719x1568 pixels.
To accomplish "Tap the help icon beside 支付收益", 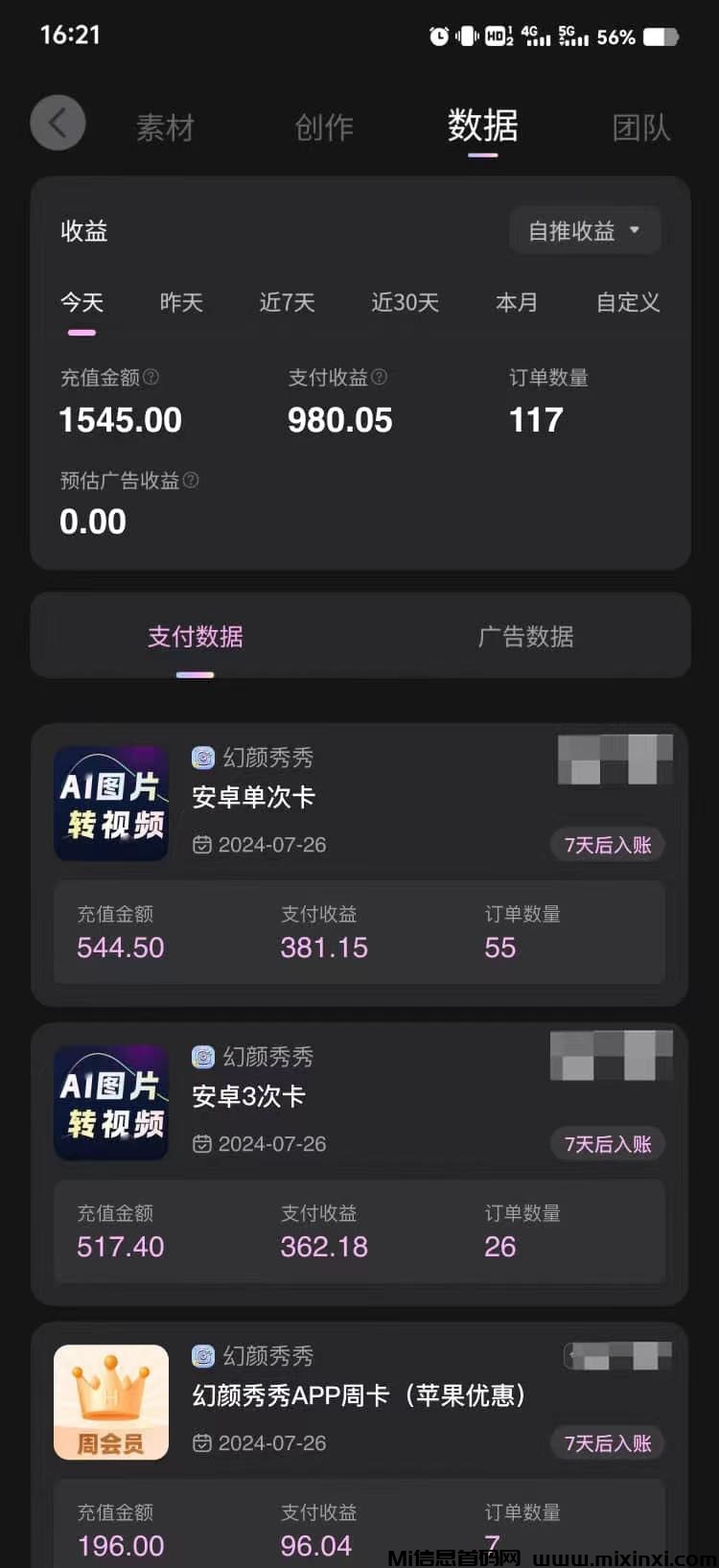I will tap(380, 377).
